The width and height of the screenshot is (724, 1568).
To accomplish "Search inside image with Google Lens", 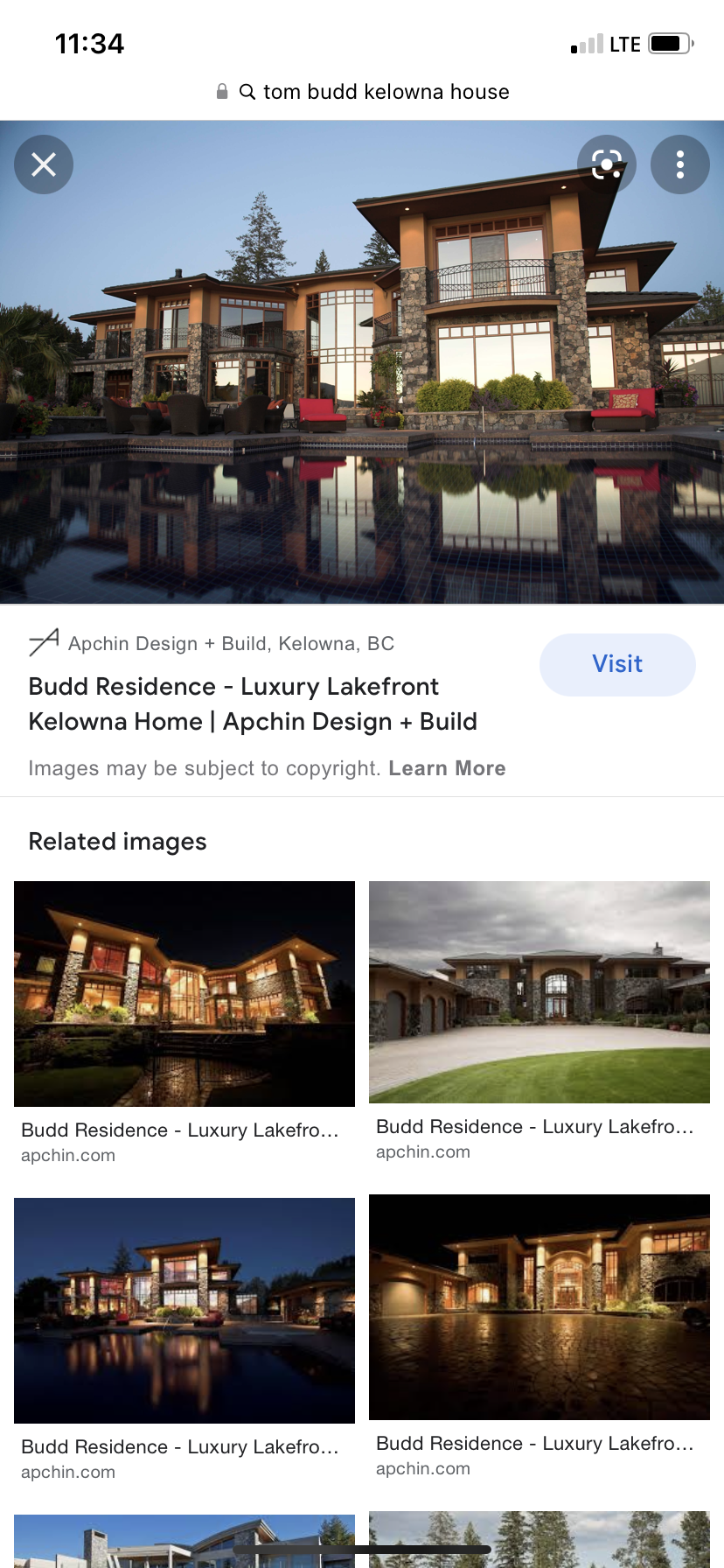I will (607, 164).
